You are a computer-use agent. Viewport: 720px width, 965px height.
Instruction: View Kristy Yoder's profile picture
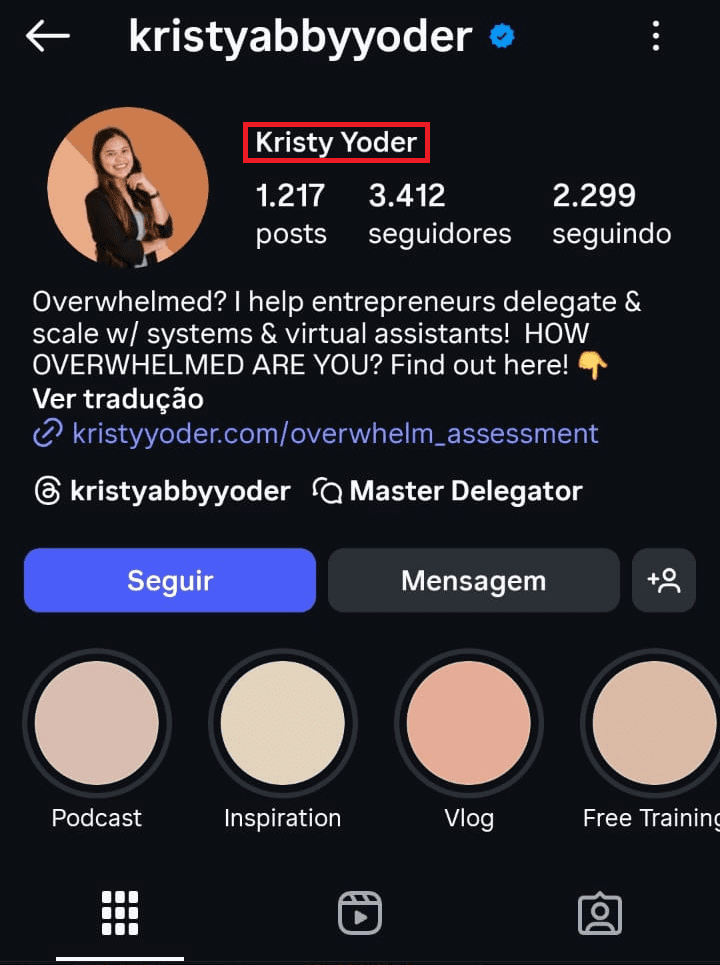tap(128, 189)
